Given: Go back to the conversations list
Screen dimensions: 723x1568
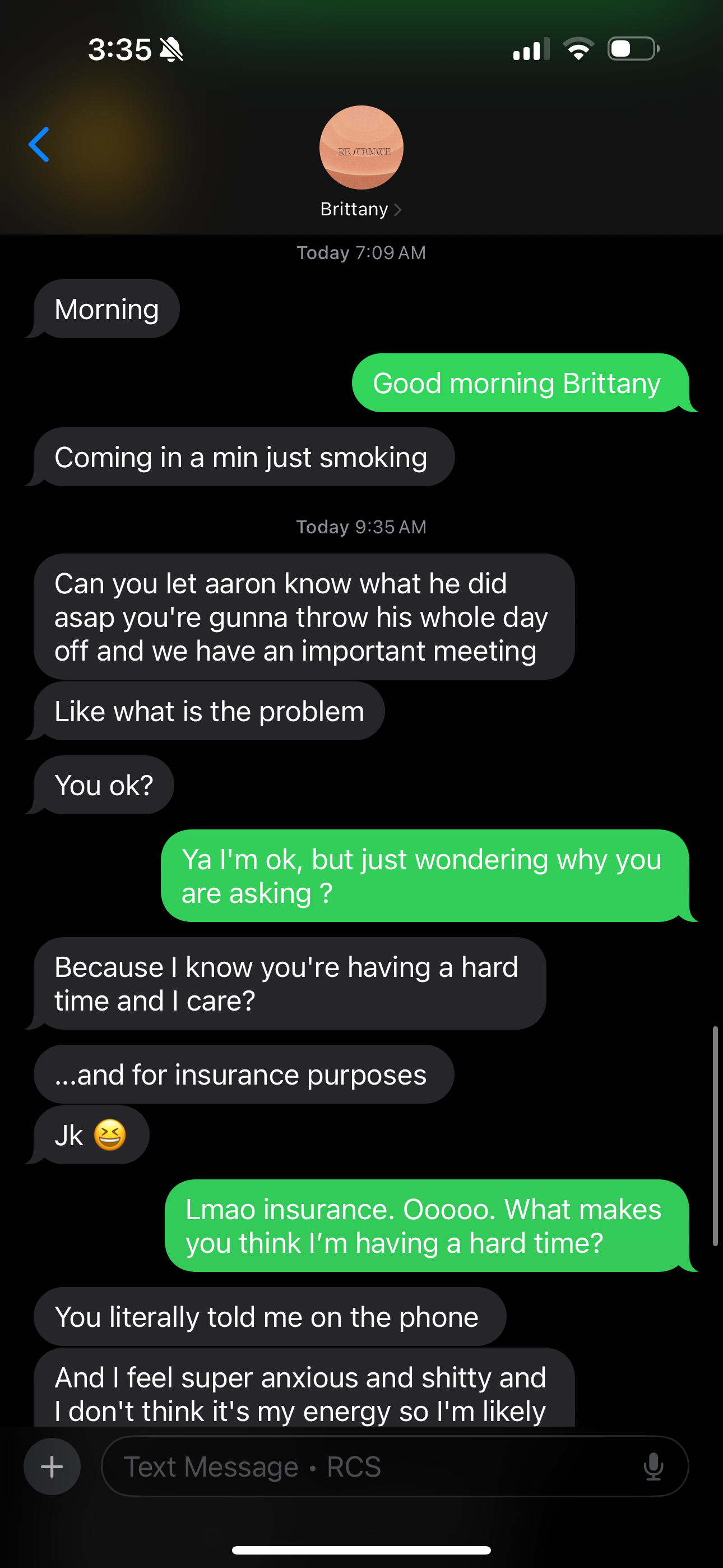Looking at the screenshot, I should pos(40,145).
